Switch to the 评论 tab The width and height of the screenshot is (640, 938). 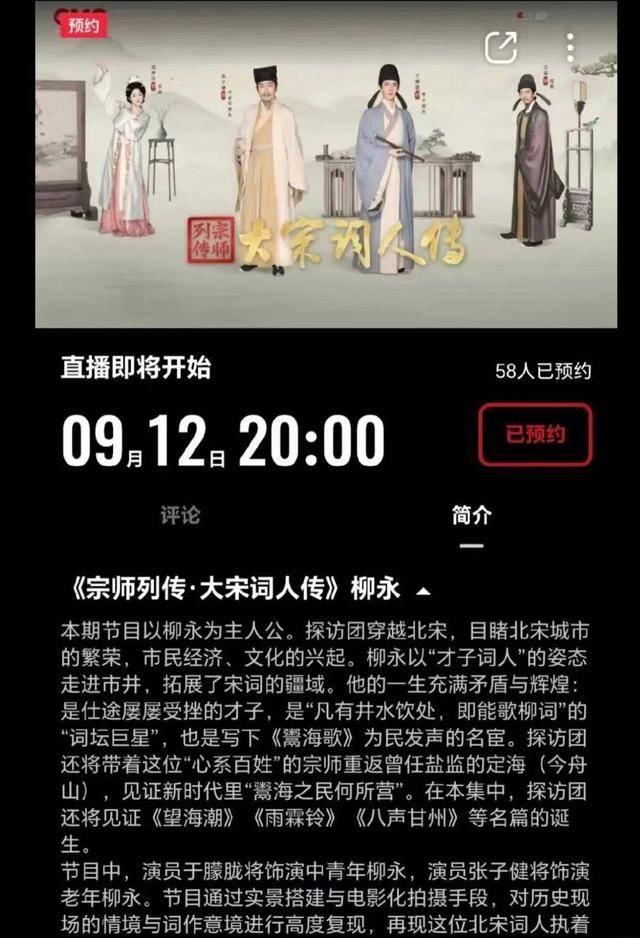pyautogui.click(x=180, y=515)
